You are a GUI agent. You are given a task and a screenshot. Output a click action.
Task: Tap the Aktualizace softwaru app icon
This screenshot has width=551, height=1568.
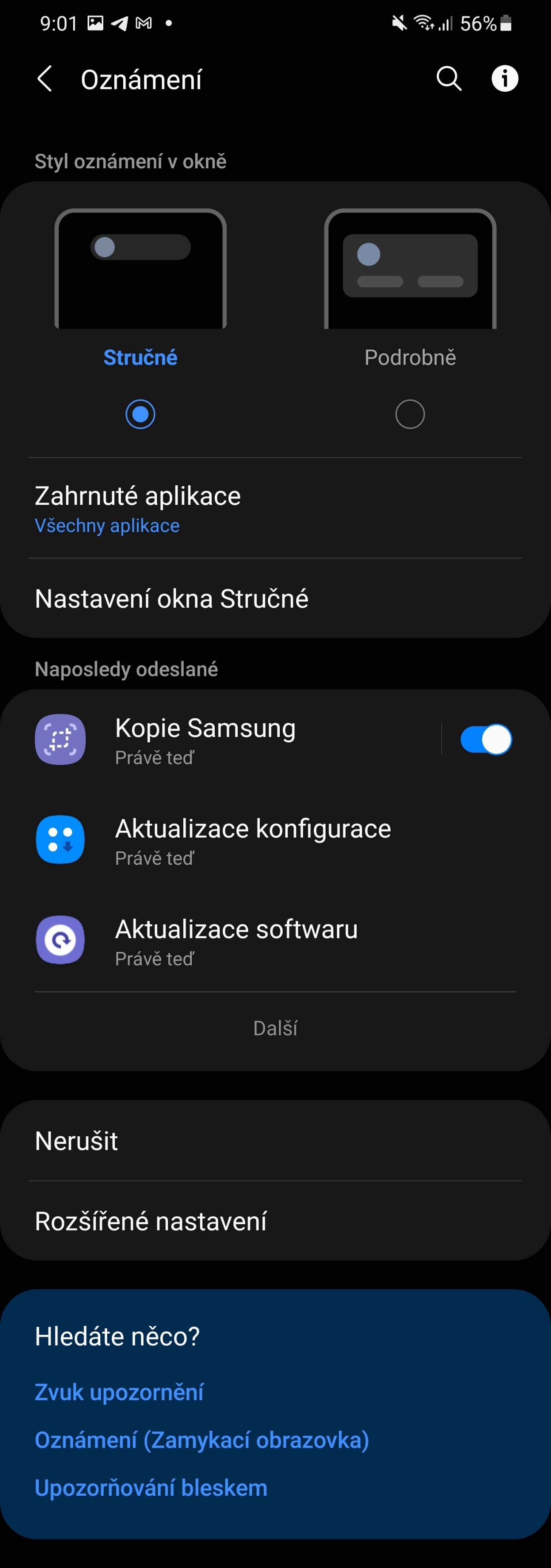(x=60, y=940)
